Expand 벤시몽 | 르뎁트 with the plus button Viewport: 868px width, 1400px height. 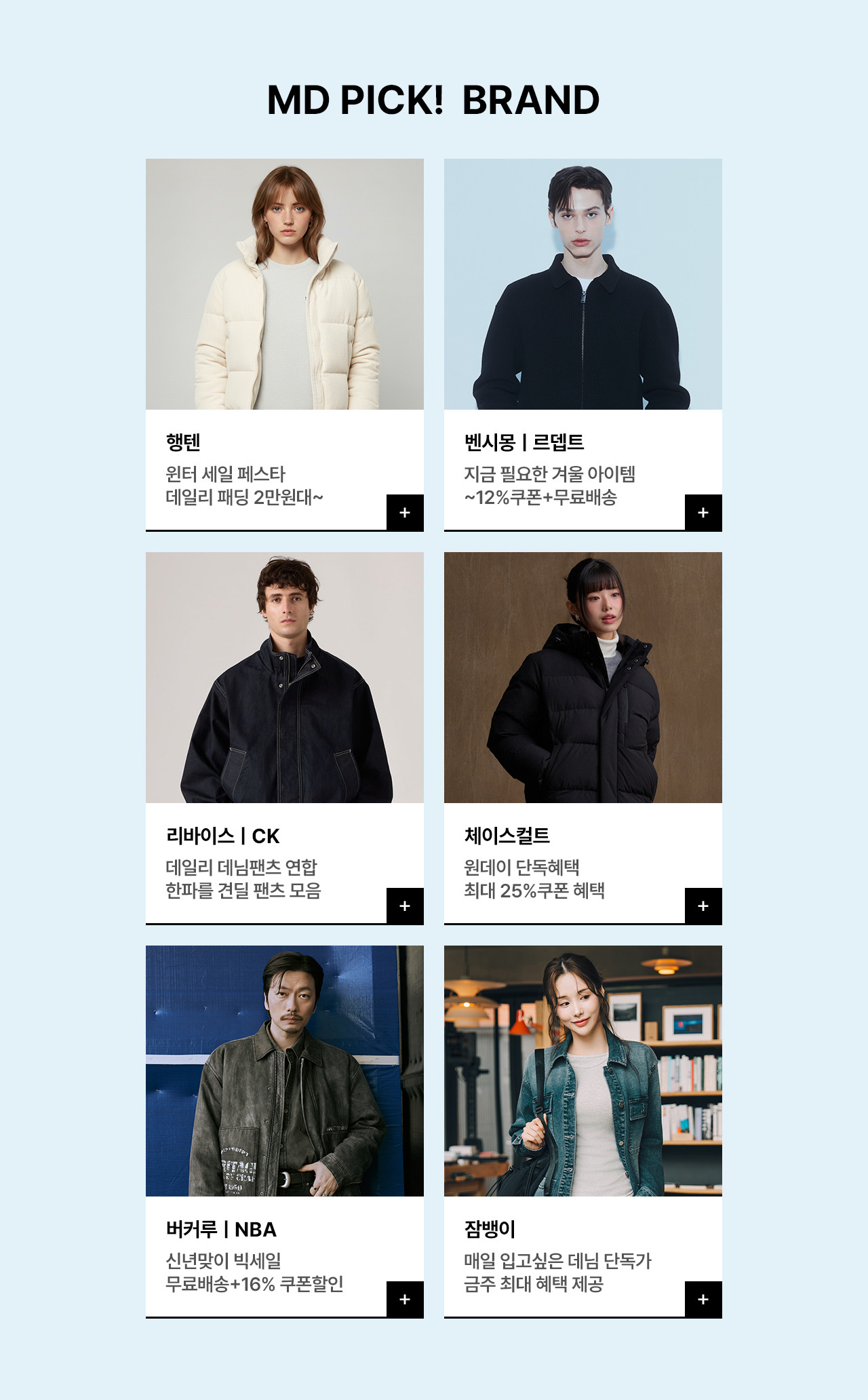pos(703,513)
